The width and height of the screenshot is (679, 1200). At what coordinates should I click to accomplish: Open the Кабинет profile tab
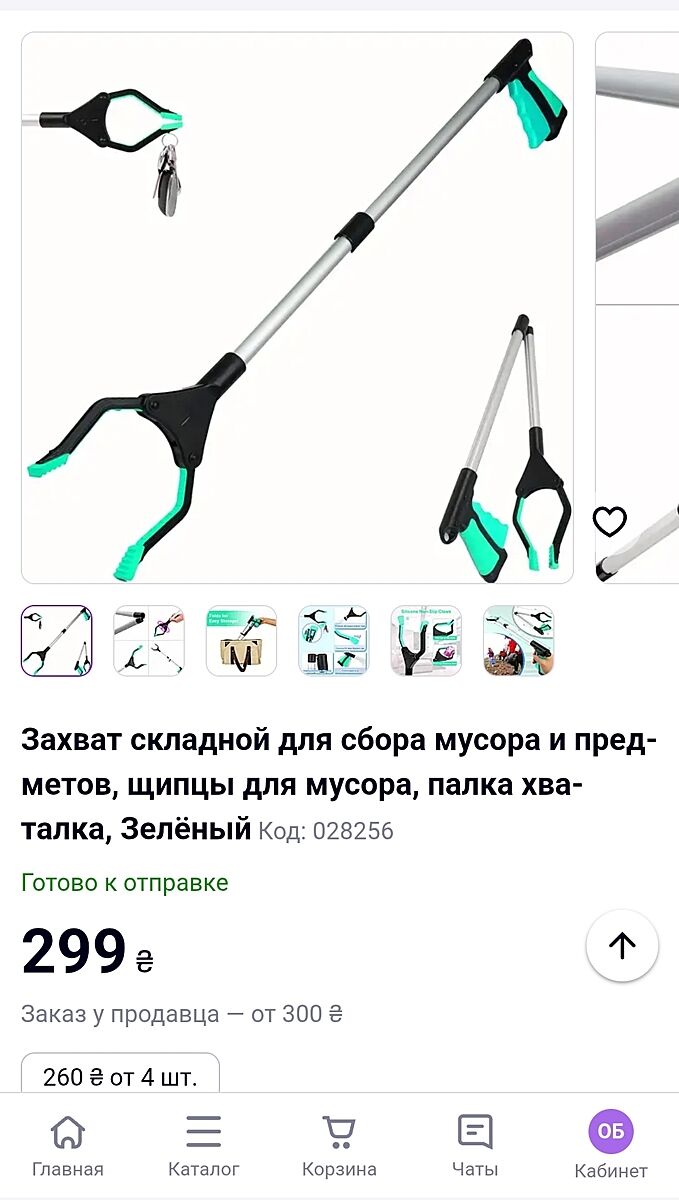pyautogui.click(x=610, y=1147)
